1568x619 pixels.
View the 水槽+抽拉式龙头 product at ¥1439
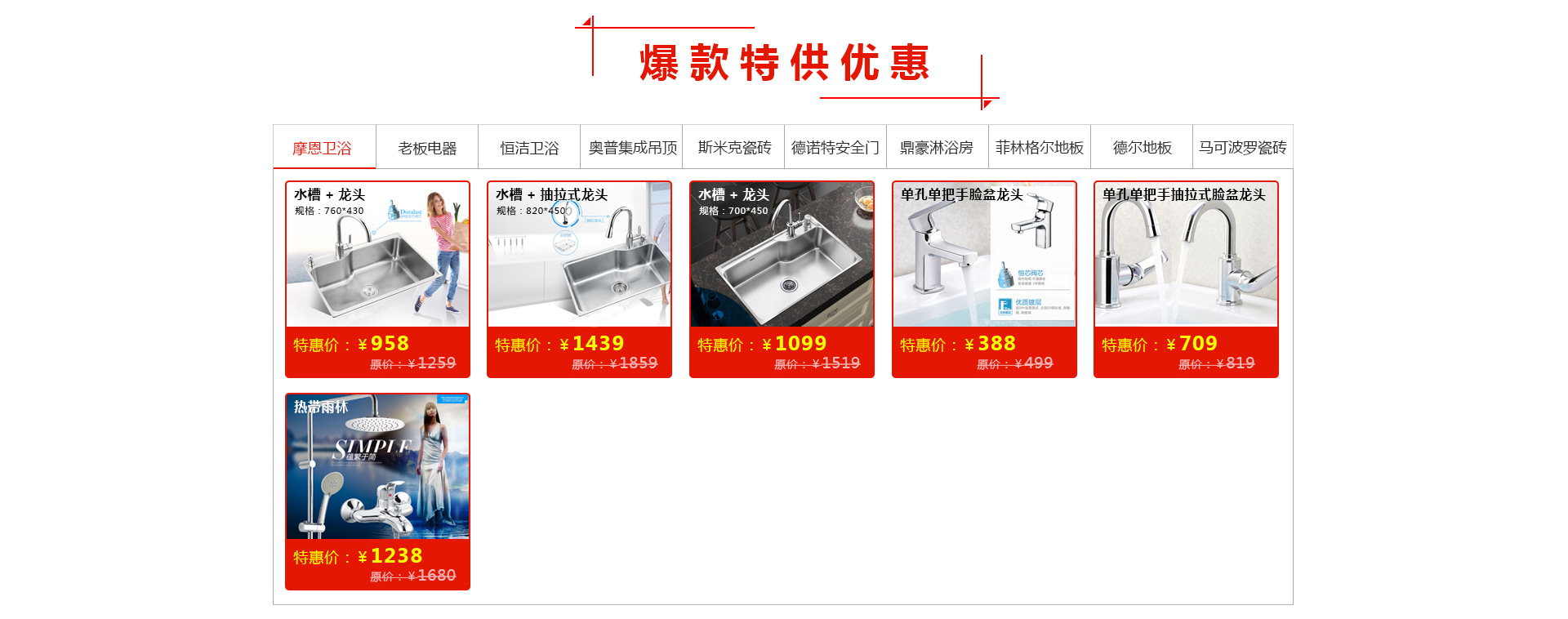click(x=579, y=278)
